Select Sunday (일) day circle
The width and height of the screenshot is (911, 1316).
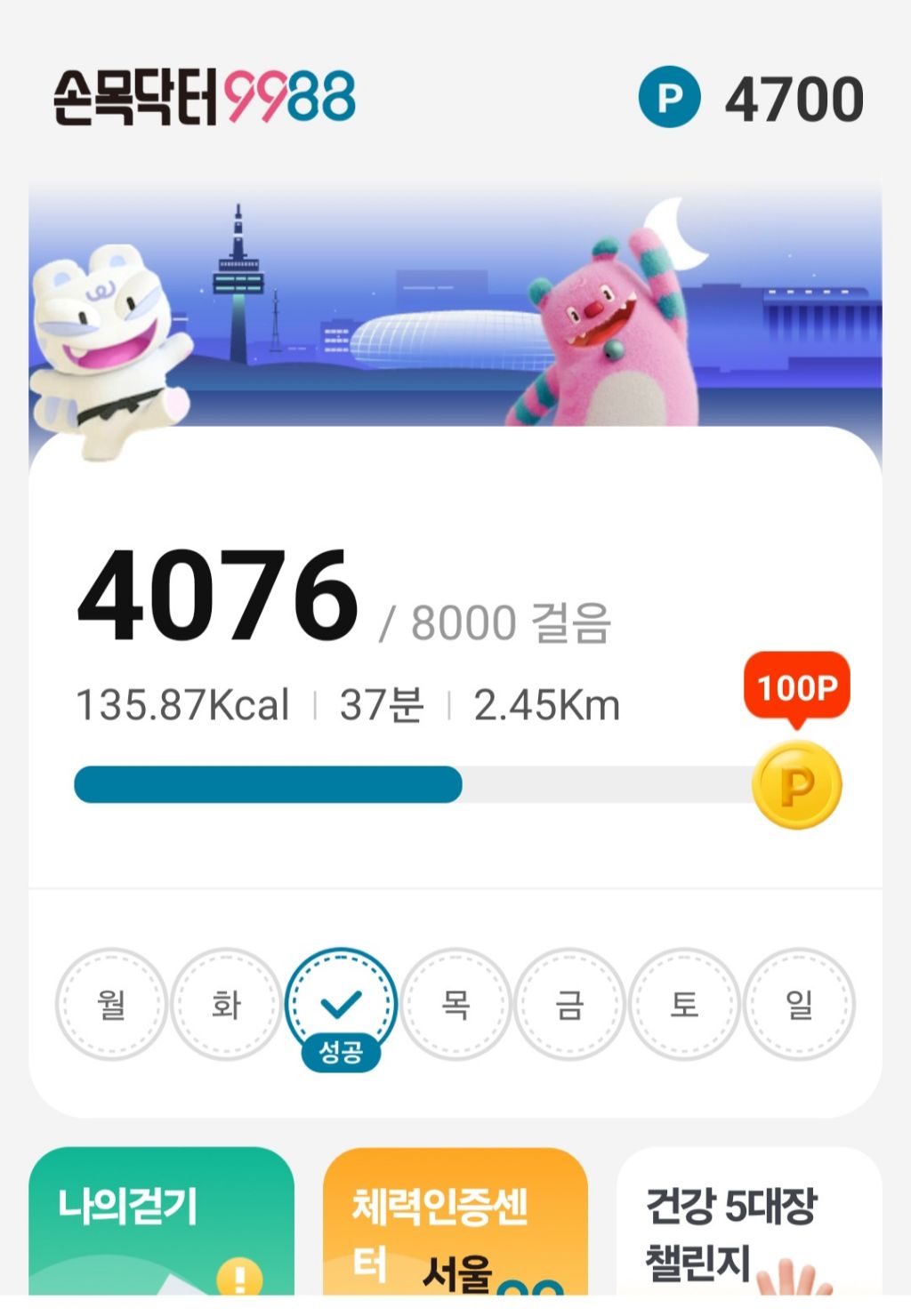pos(799,1004)
